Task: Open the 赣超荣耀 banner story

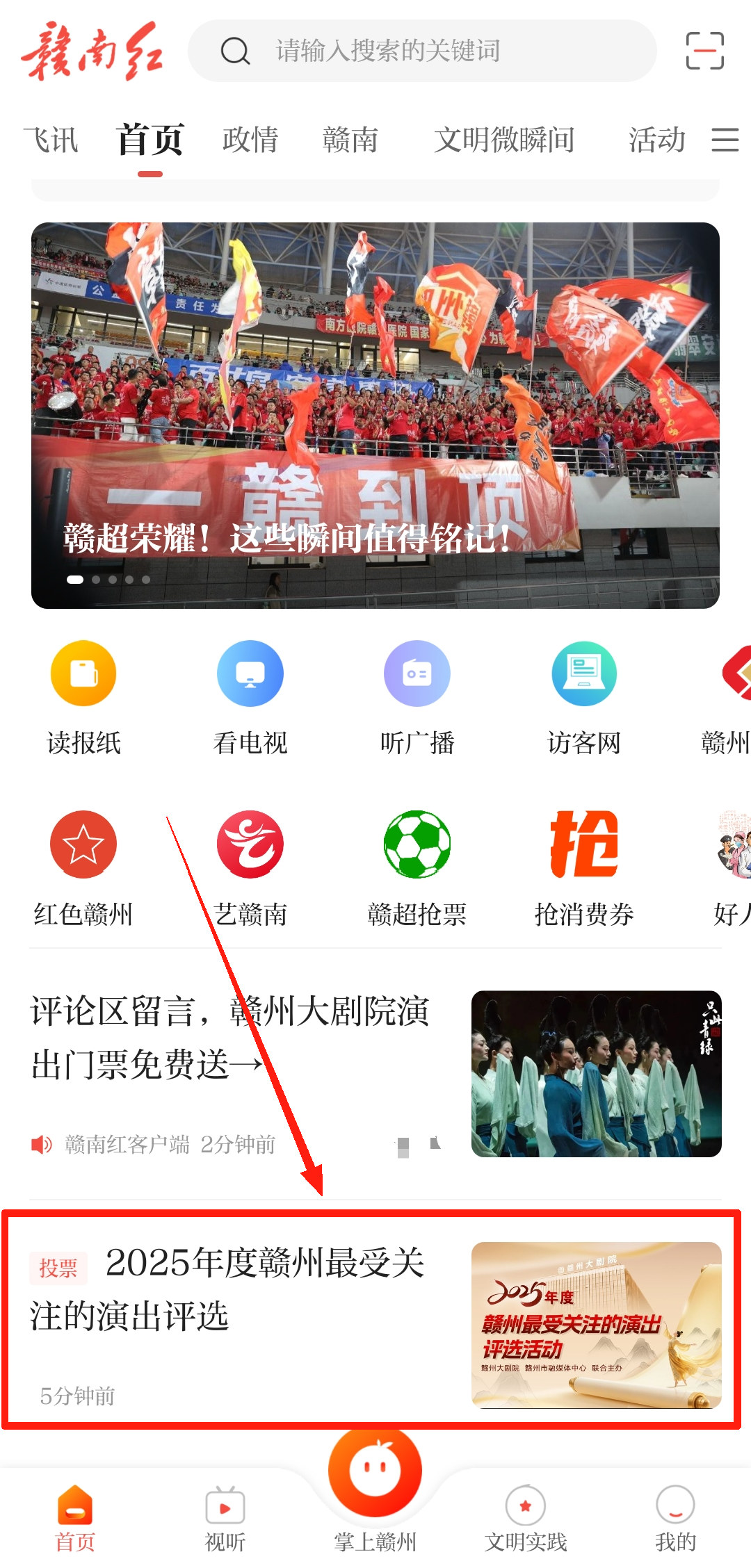Action: [375, 415]
